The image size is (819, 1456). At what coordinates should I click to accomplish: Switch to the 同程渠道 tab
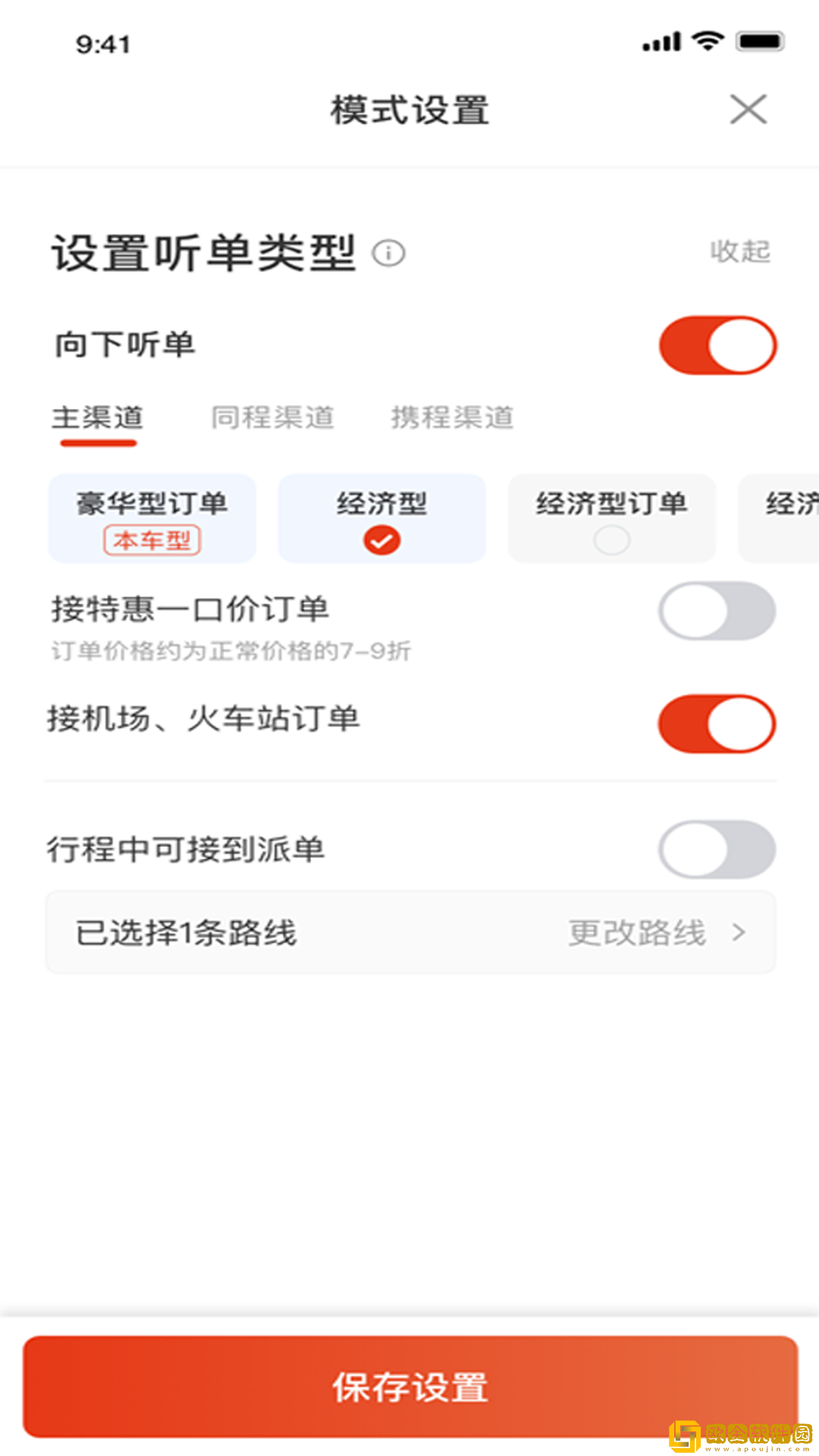(275, 417)
